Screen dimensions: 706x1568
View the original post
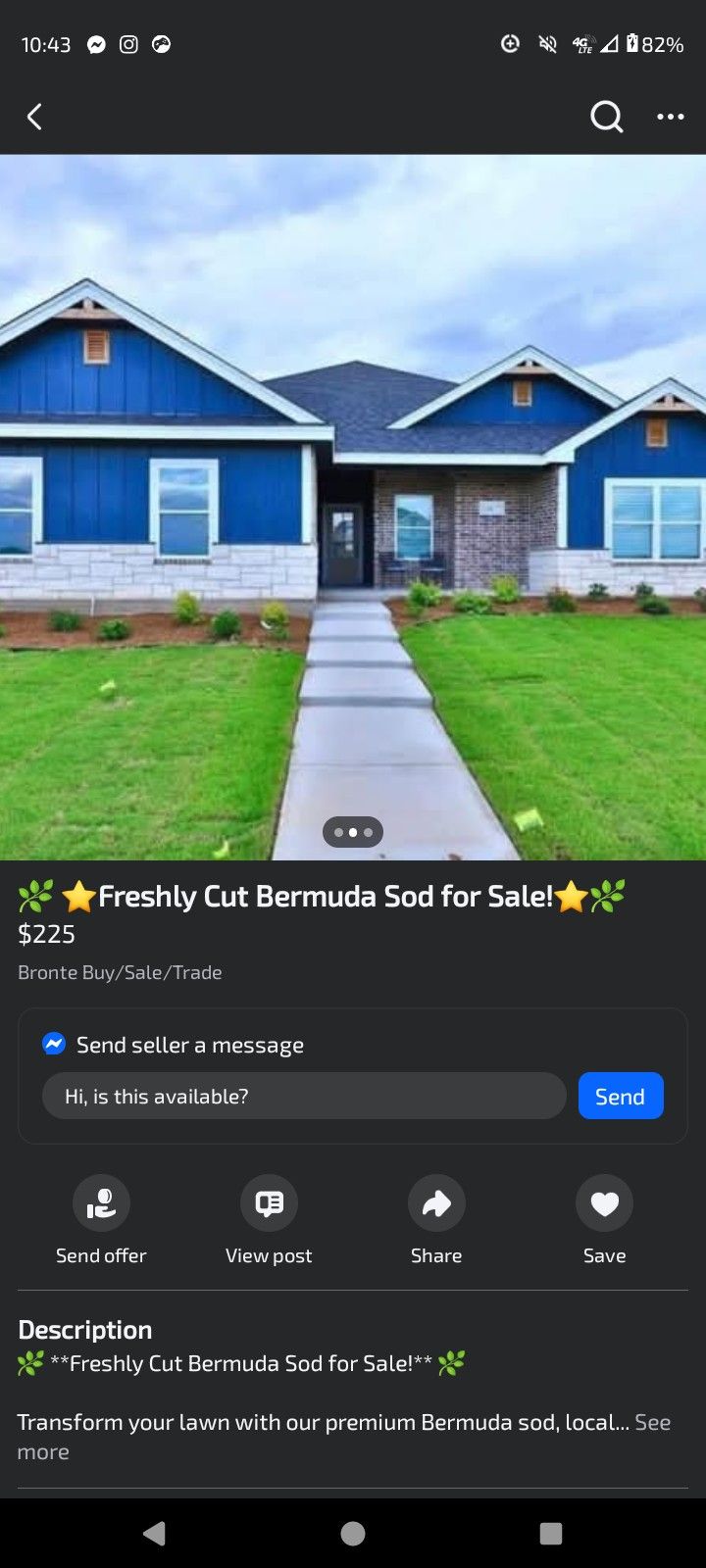pos(269,1203)
